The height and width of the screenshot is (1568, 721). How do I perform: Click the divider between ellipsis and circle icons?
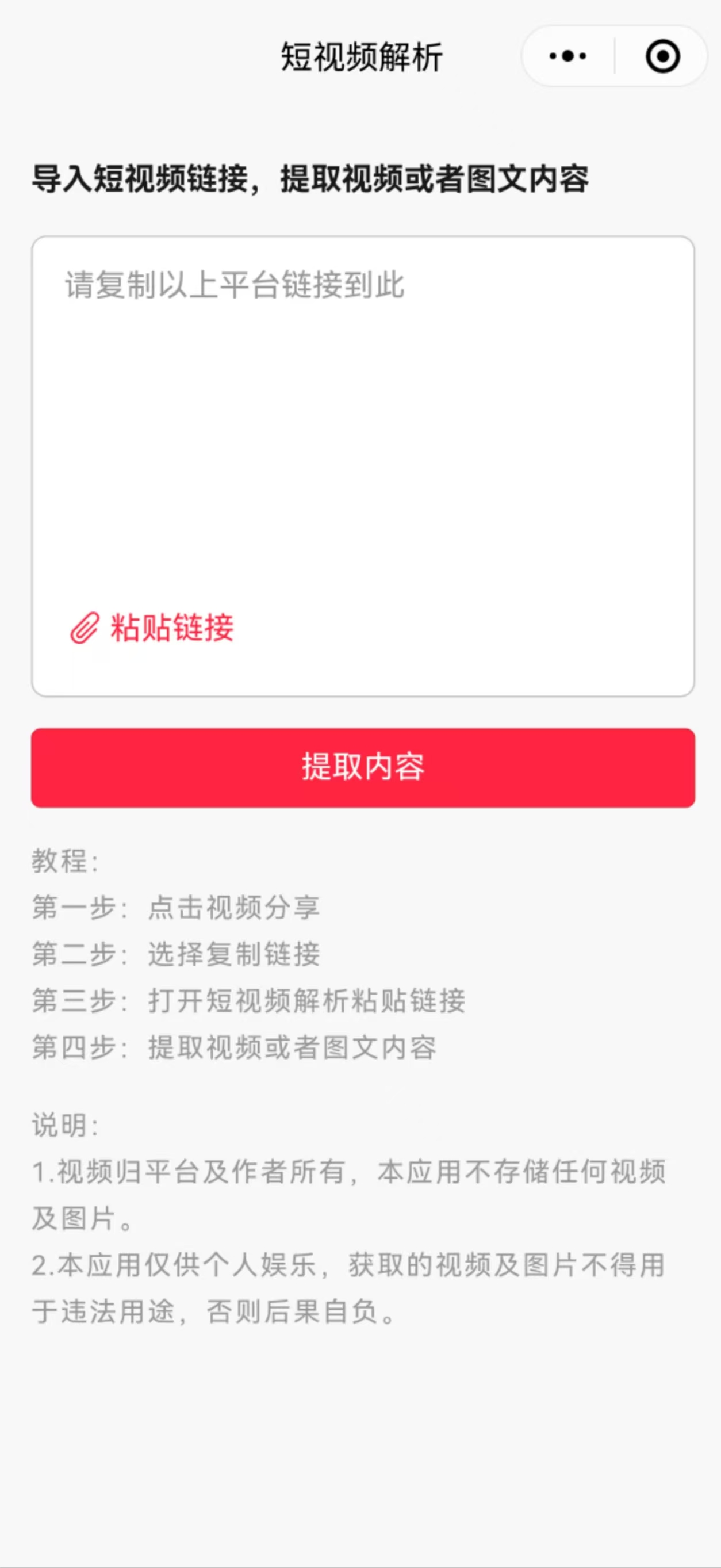coord(615,55)
